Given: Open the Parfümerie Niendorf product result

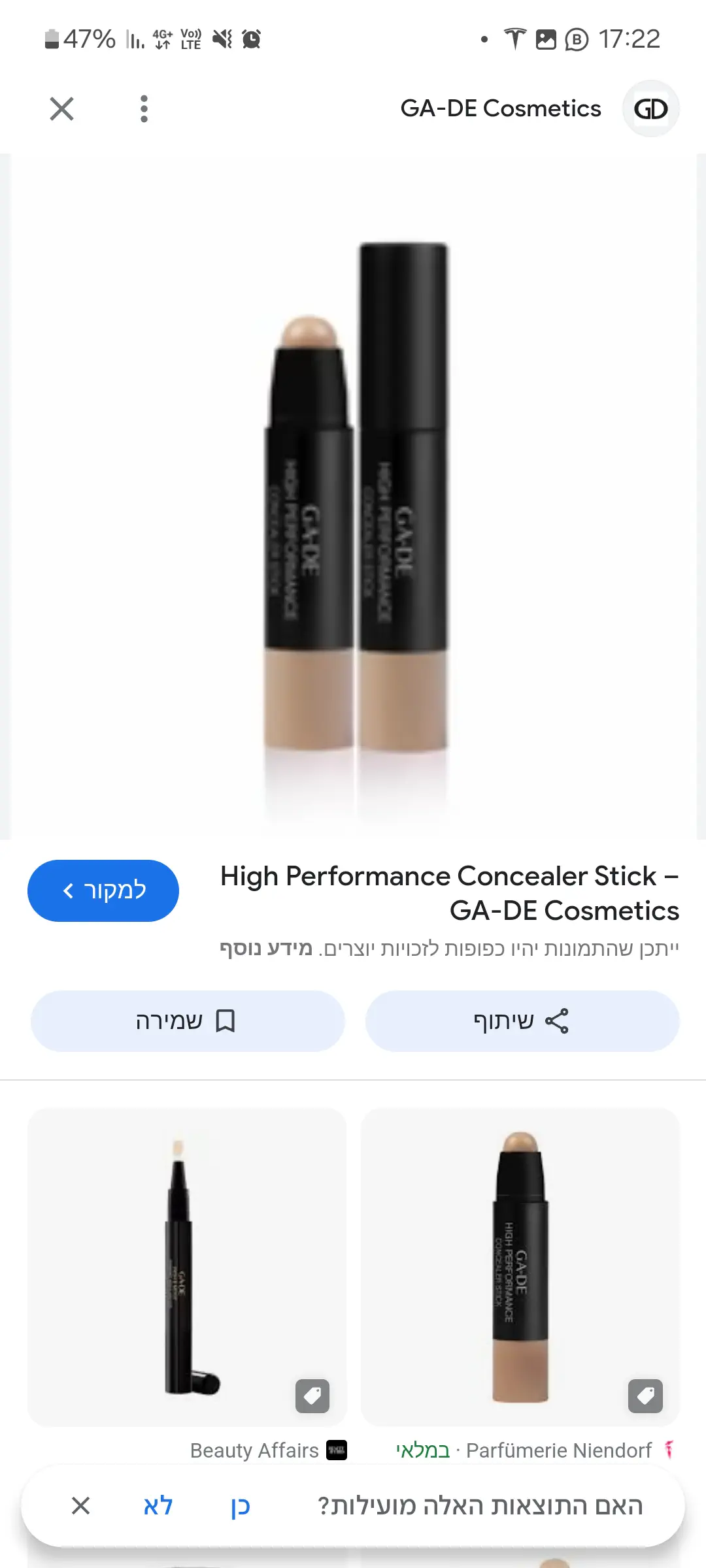Looking at the screenshot, I should [x=520, y=1267].
